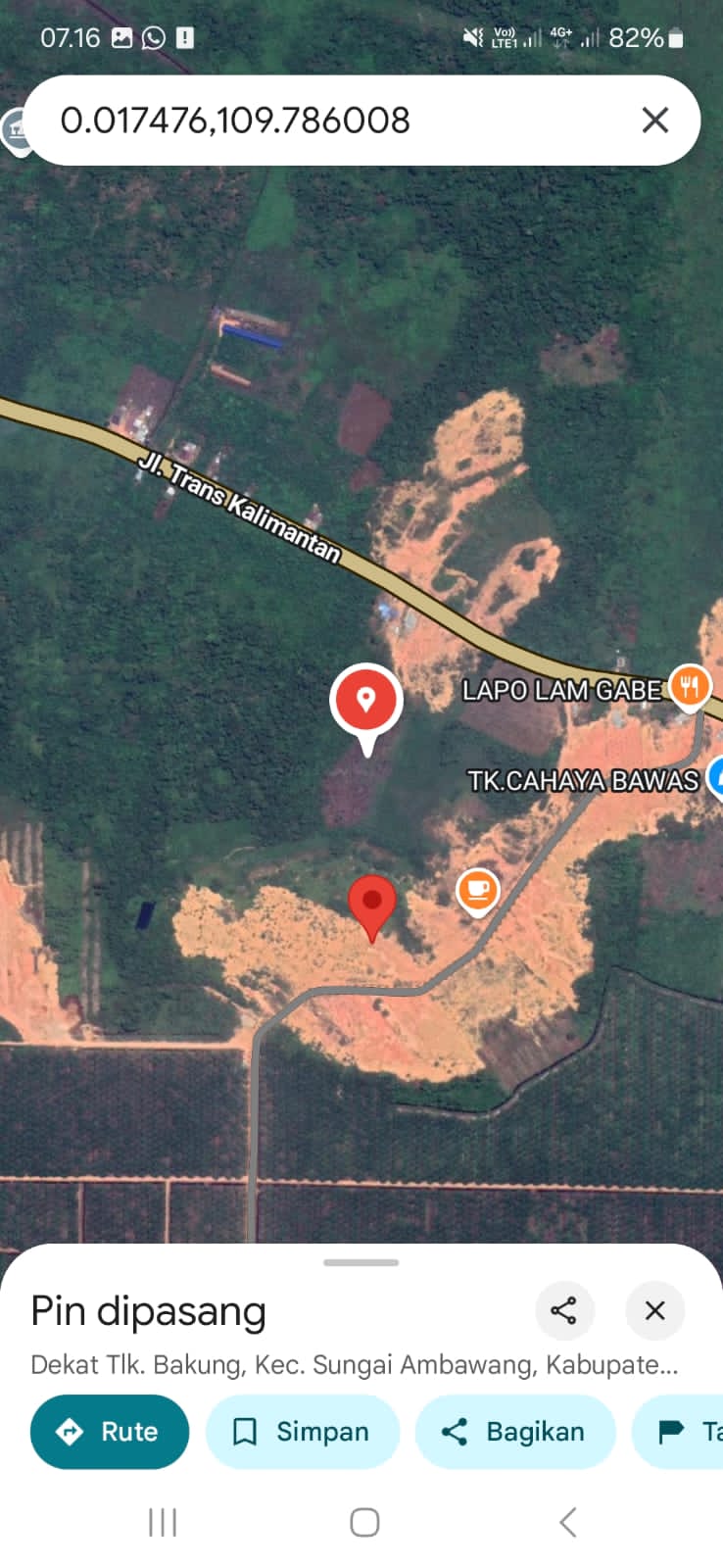Expand the bottom sheet handle

361,1262
